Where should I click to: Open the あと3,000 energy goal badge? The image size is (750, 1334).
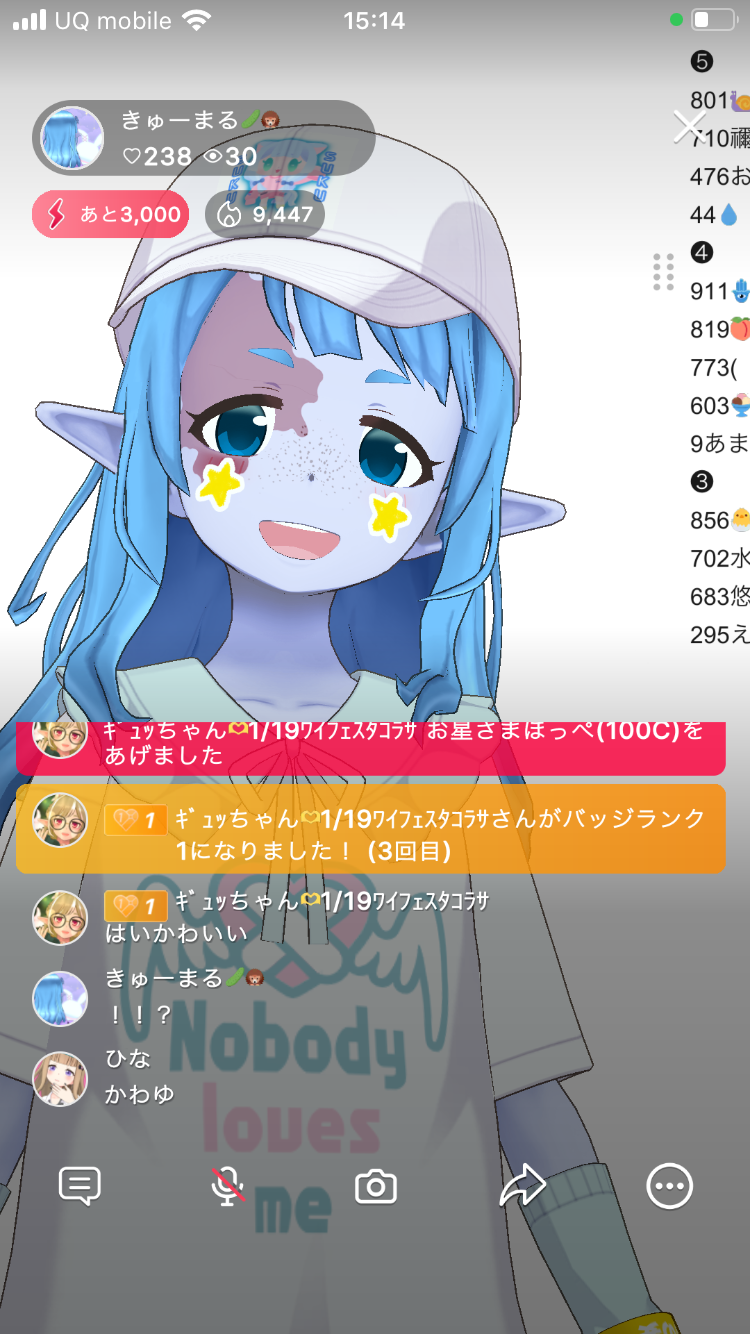point(110,214)
